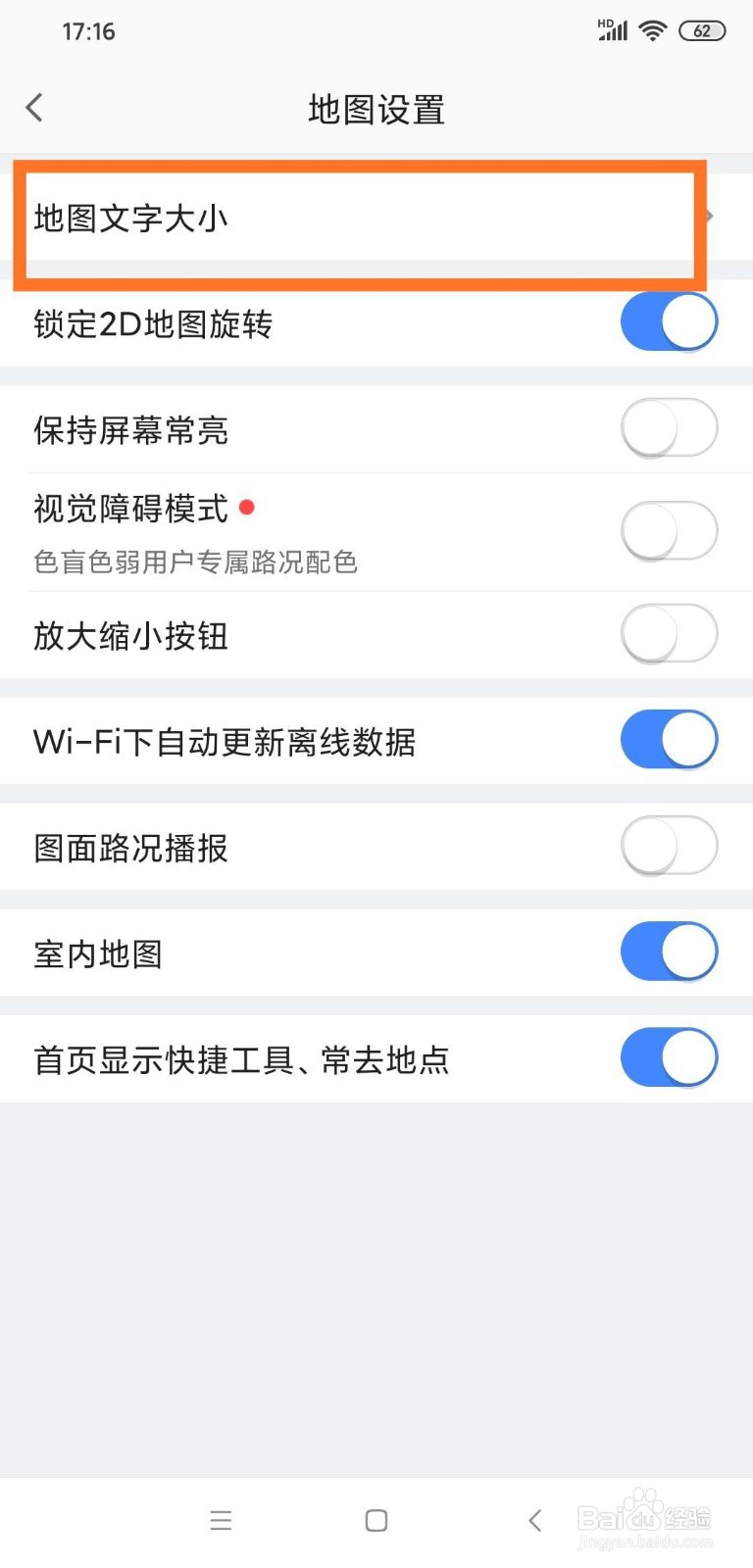753x1568 pixels.
Task: Turn on 视觉障碍模式
Action: (670, 531)
